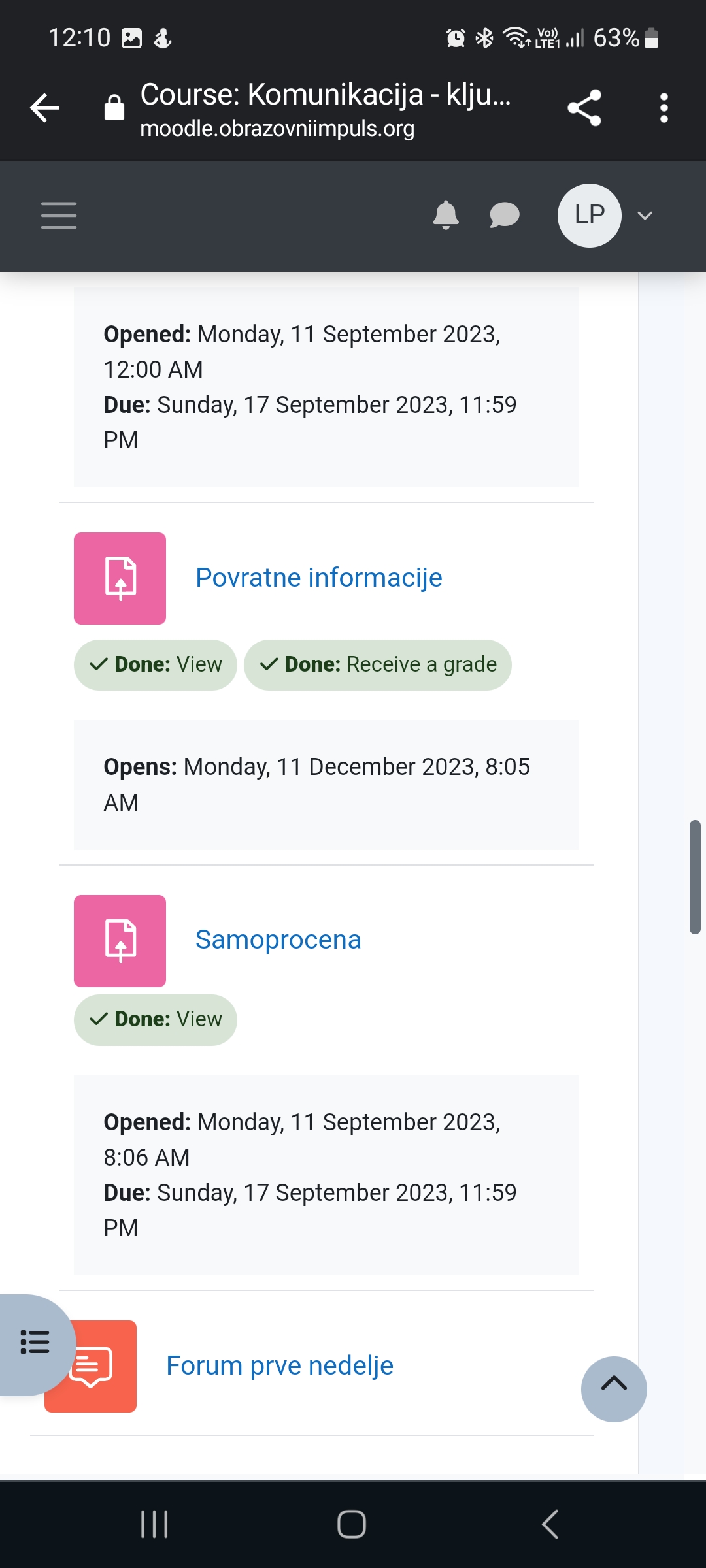Open Forum prve nedelje
706x1568 pixels.
click(x=280, y=1365)
